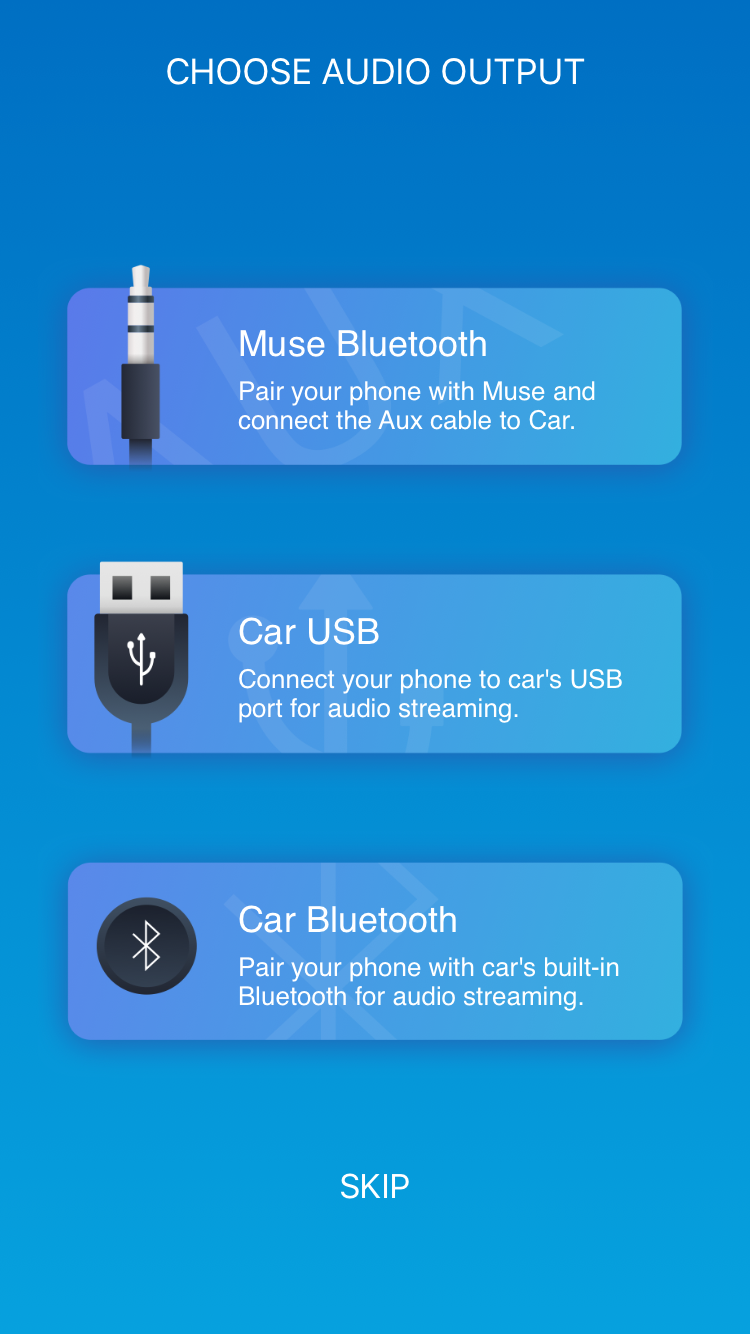Choose Car USB for audio streaming
Image resolution: width=750 pixels, height=1334 pixels.
click(374, 664)
